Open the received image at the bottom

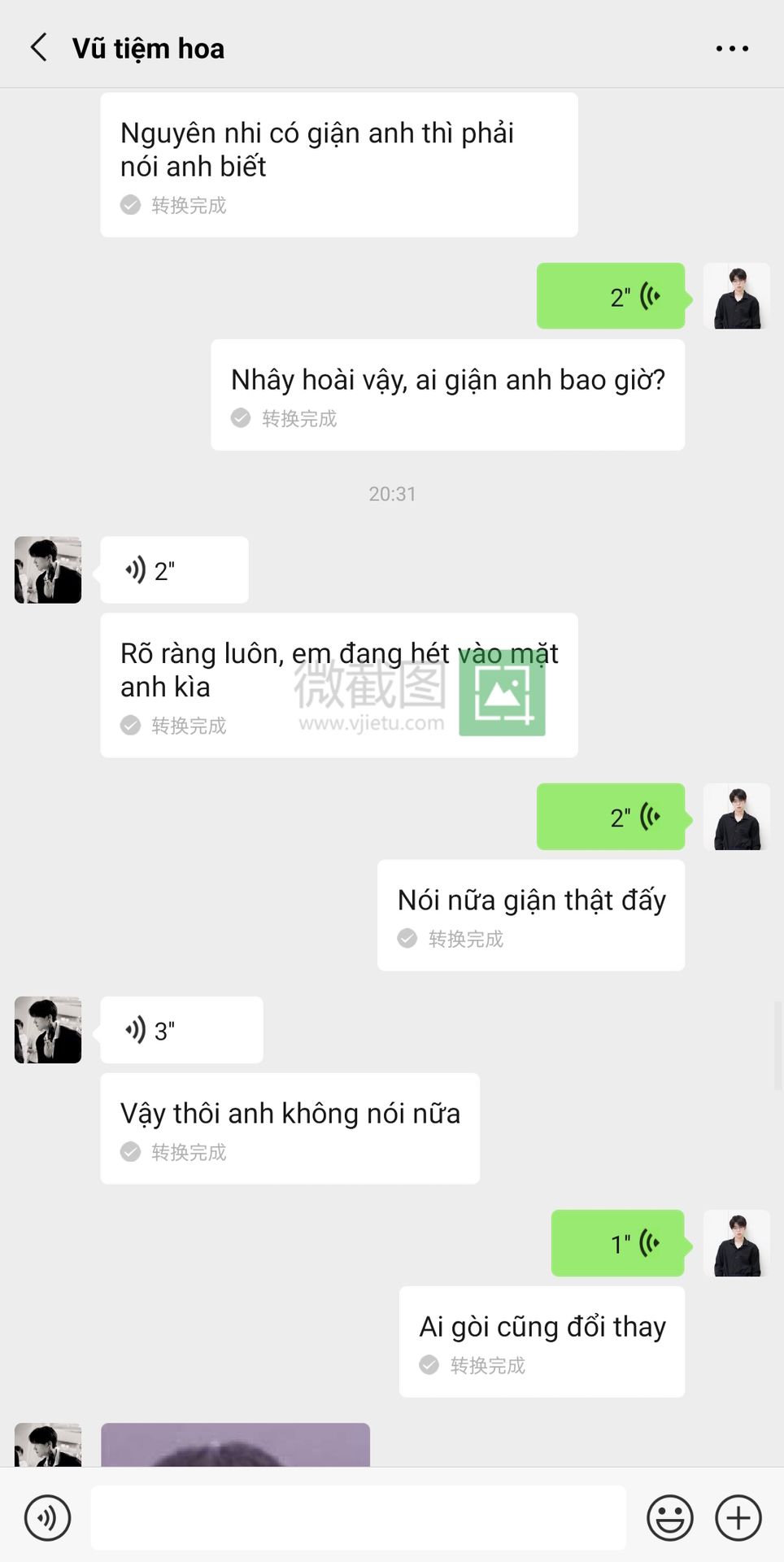tap(235, 1445)
